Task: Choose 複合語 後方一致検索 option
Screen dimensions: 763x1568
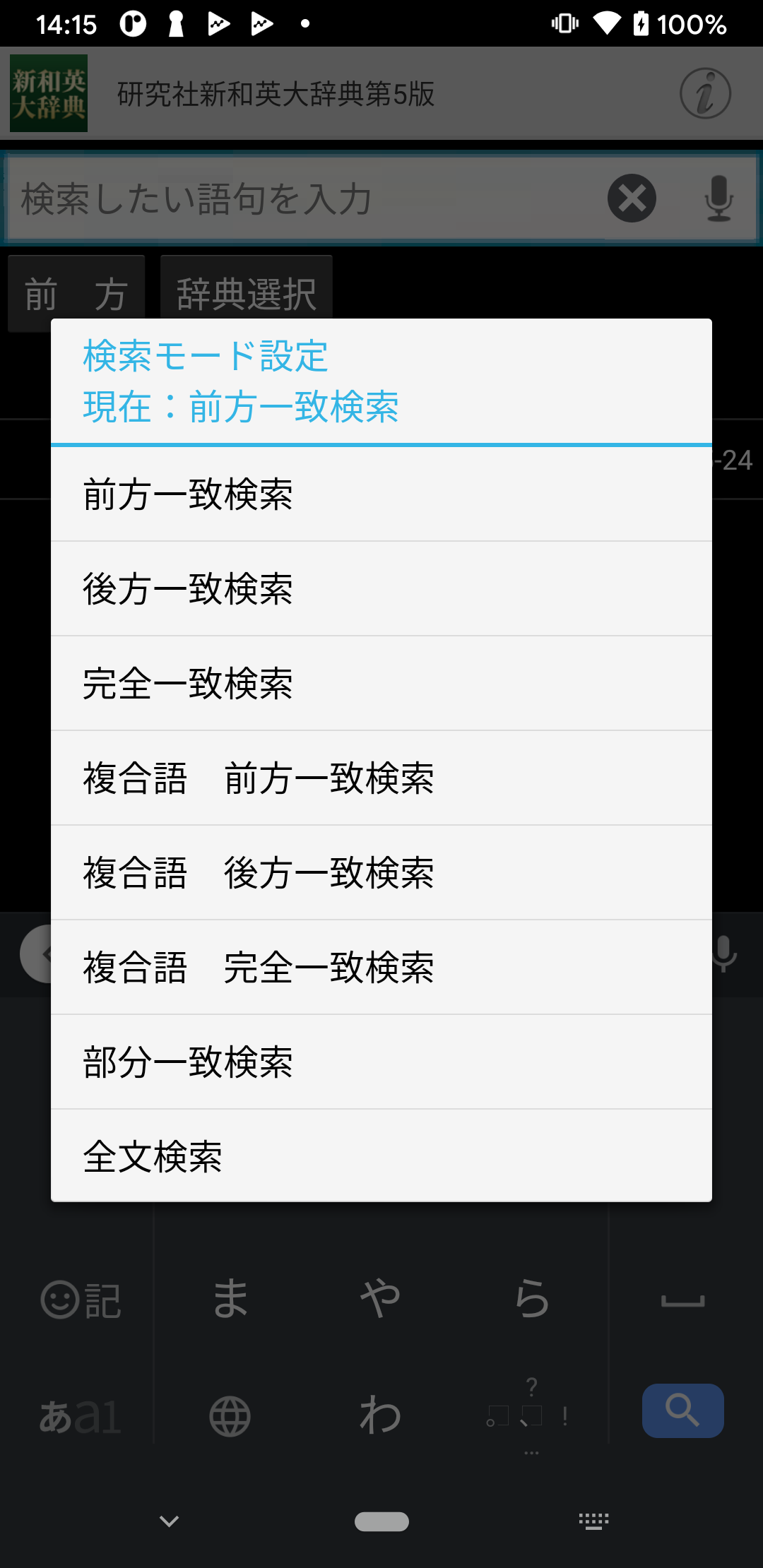Action: click(x=381, y=873)
